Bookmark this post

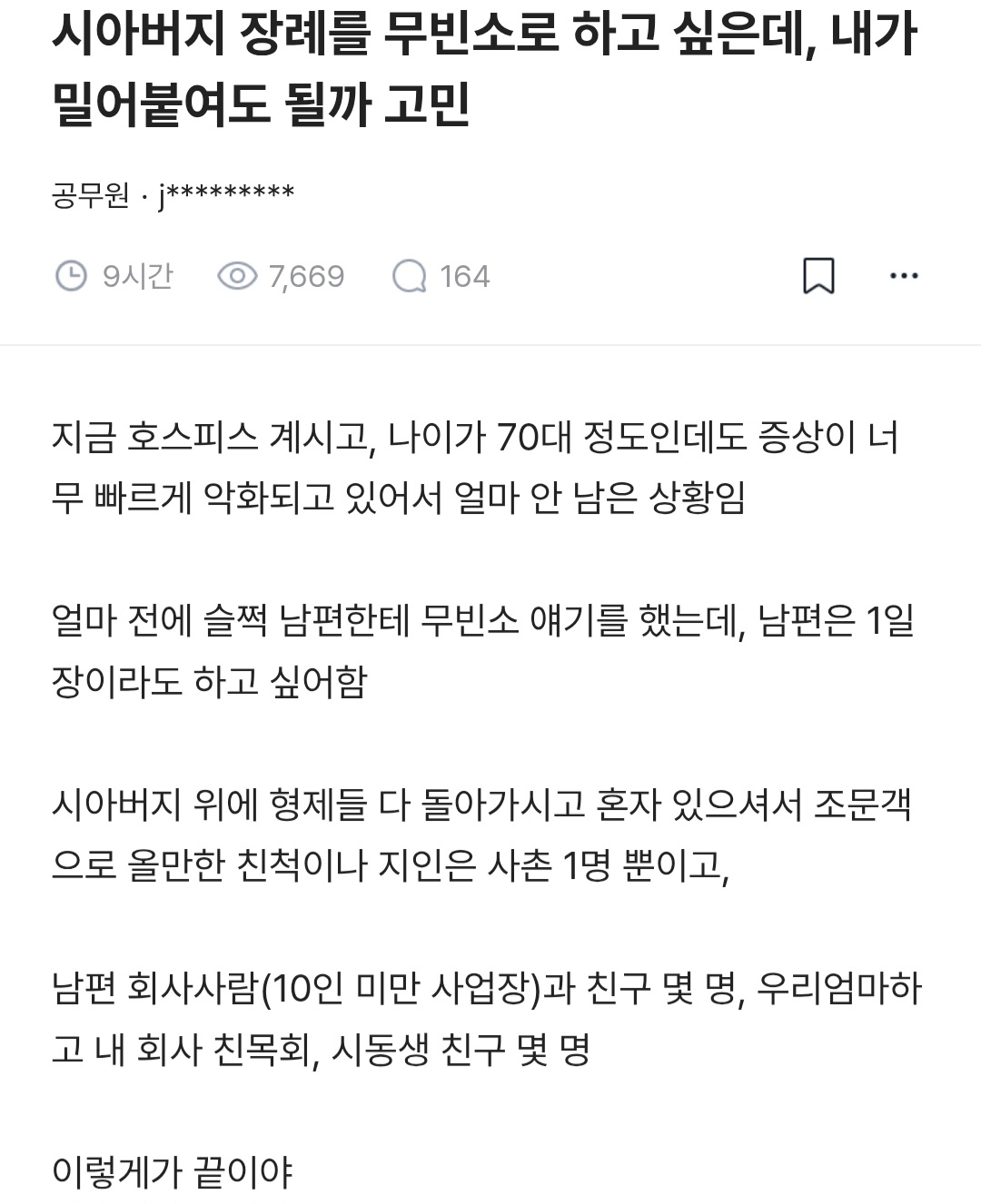(x=818, y=275)
